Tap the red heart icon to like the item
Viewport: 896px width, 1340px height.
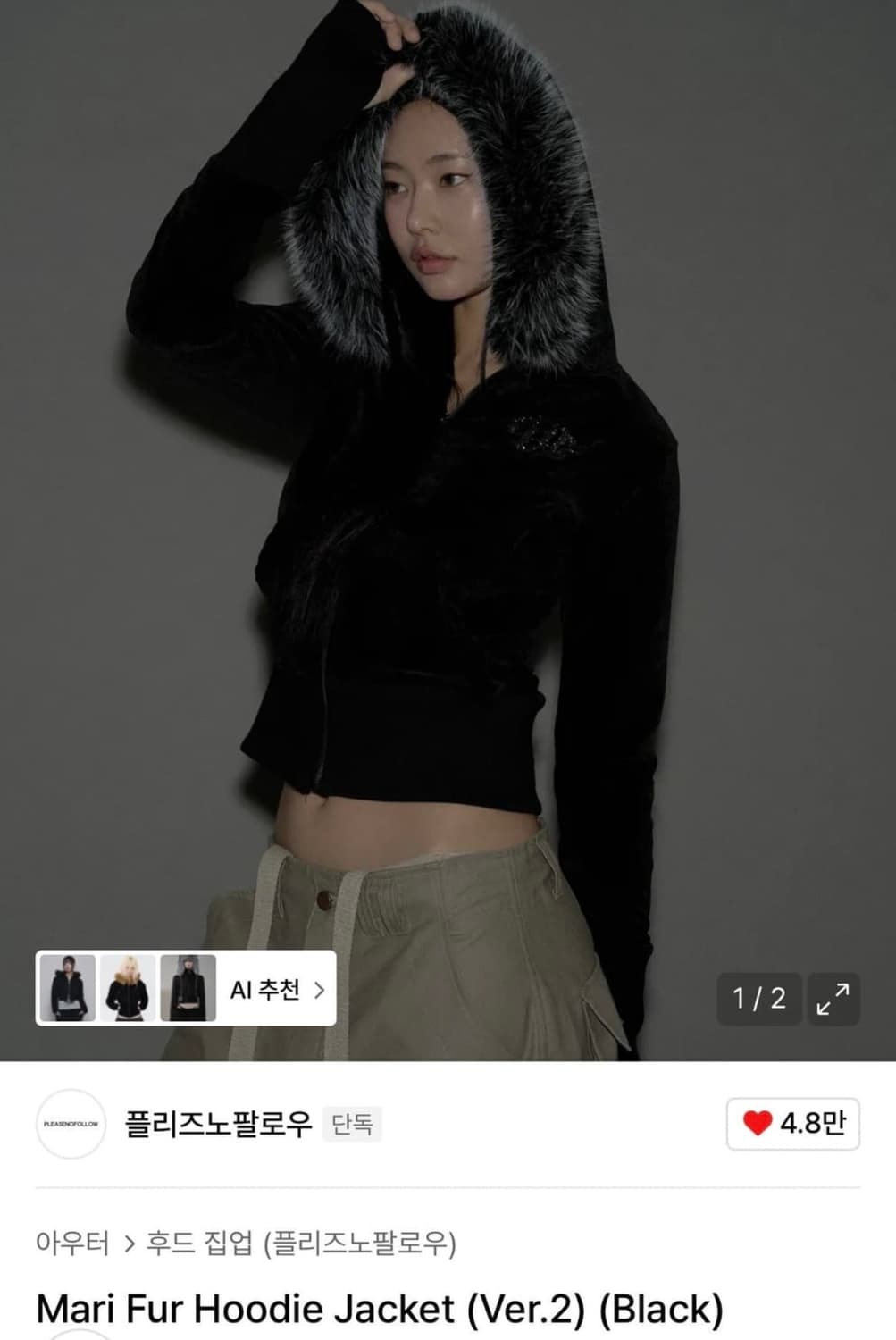(760, 1126)
